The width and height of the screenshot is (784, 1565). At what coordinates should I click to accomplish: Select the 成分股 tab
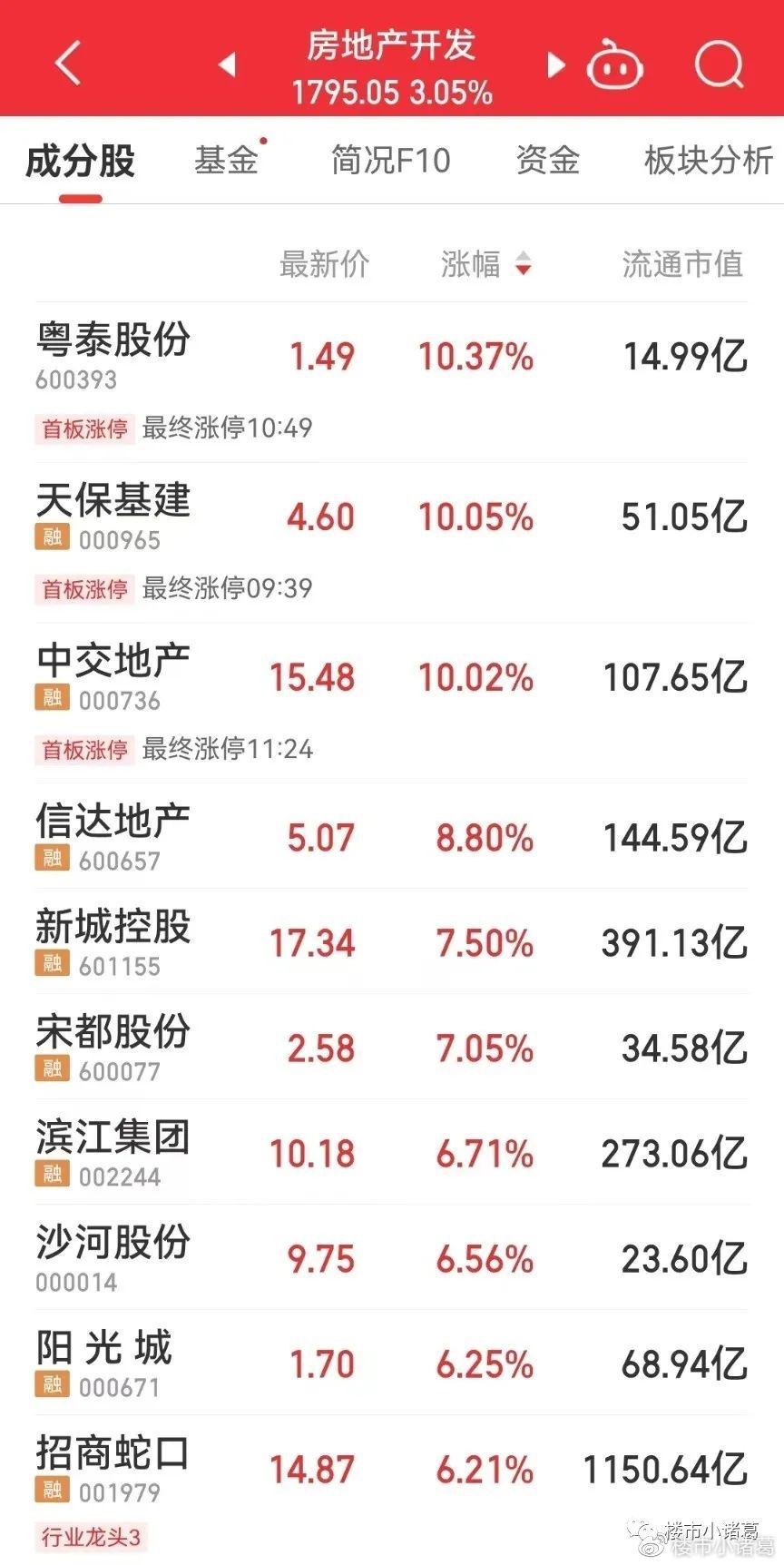(x=81, y=162)
